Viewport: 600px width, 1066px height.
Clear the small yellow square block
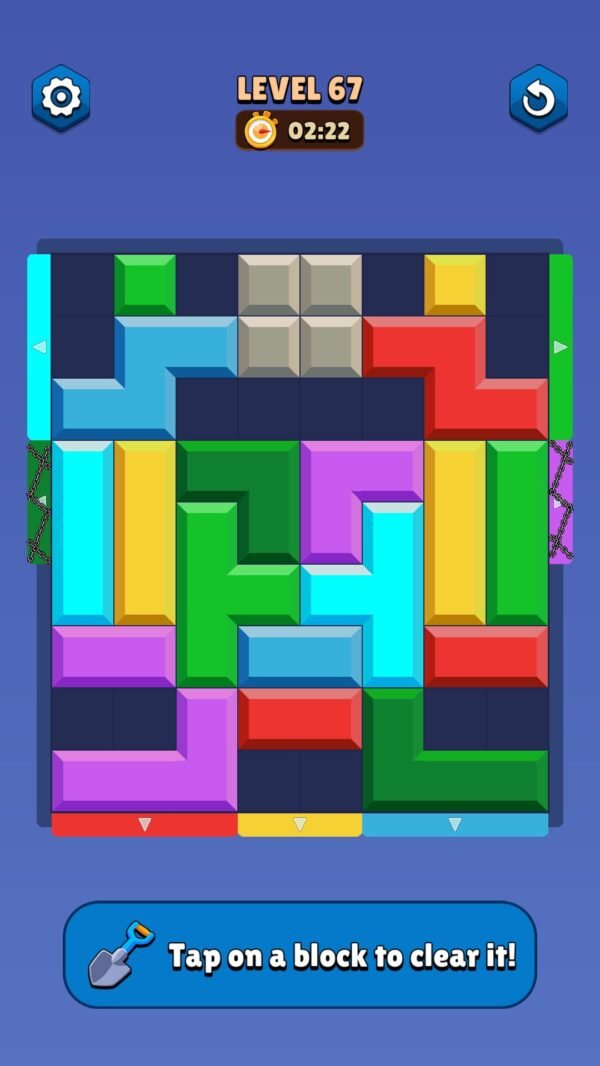point(455,285)
